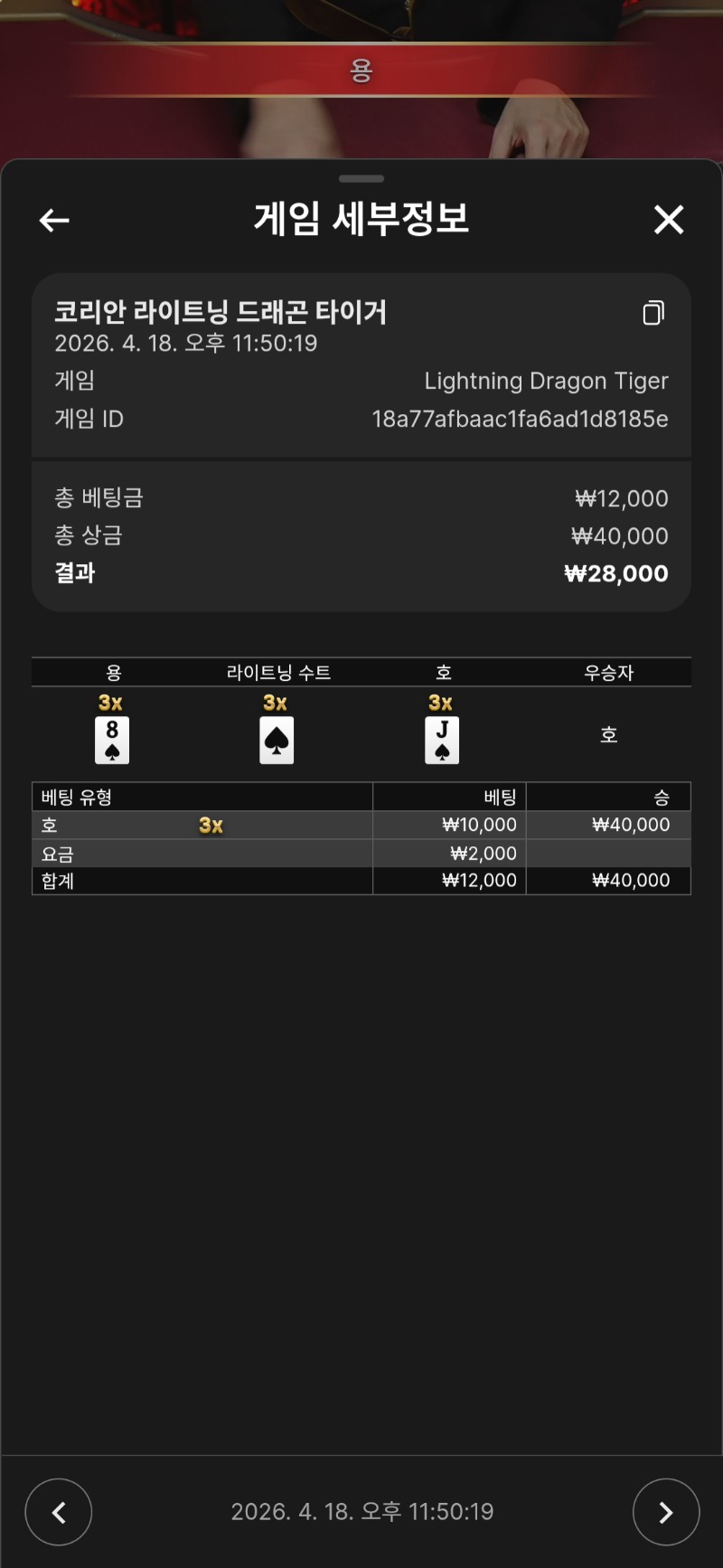Go to the previous game record
The height and width of the screenshot is (1568, 723).
pyautogui.click(x=59, y=1512)
